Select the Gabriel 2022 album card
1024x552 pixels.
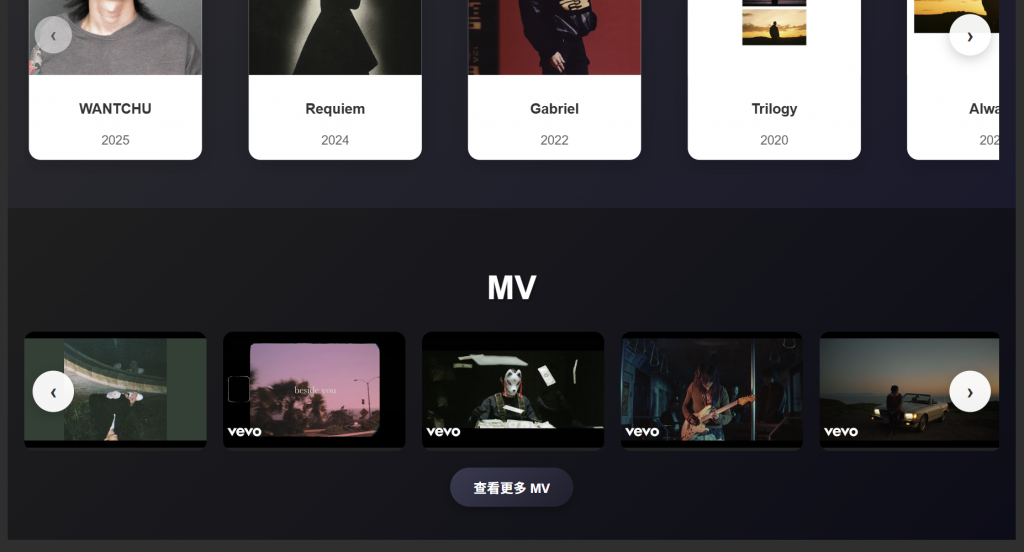tap(554, 110)
